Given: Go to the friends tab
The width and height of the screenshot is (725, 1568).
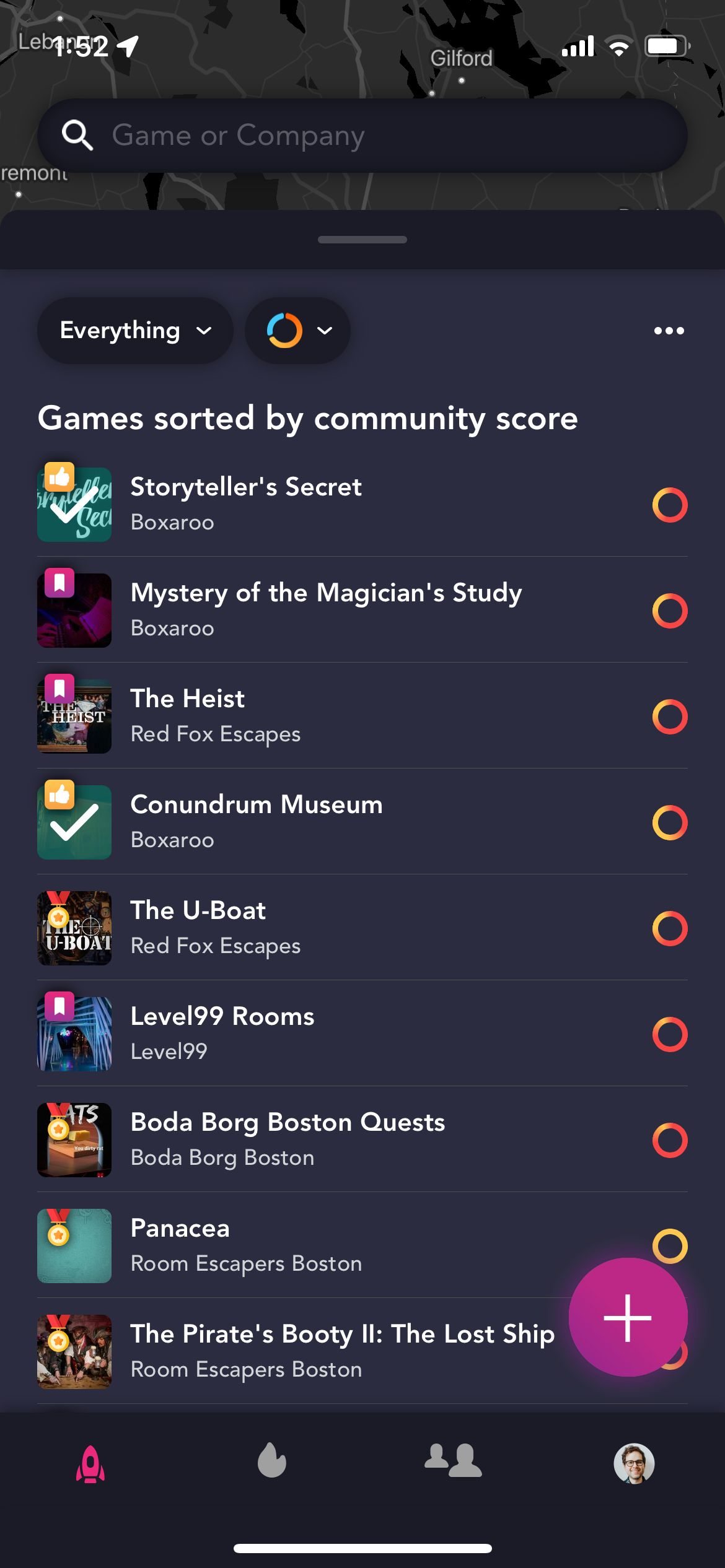Looking at the screenshot, I should pos(453,1460).
